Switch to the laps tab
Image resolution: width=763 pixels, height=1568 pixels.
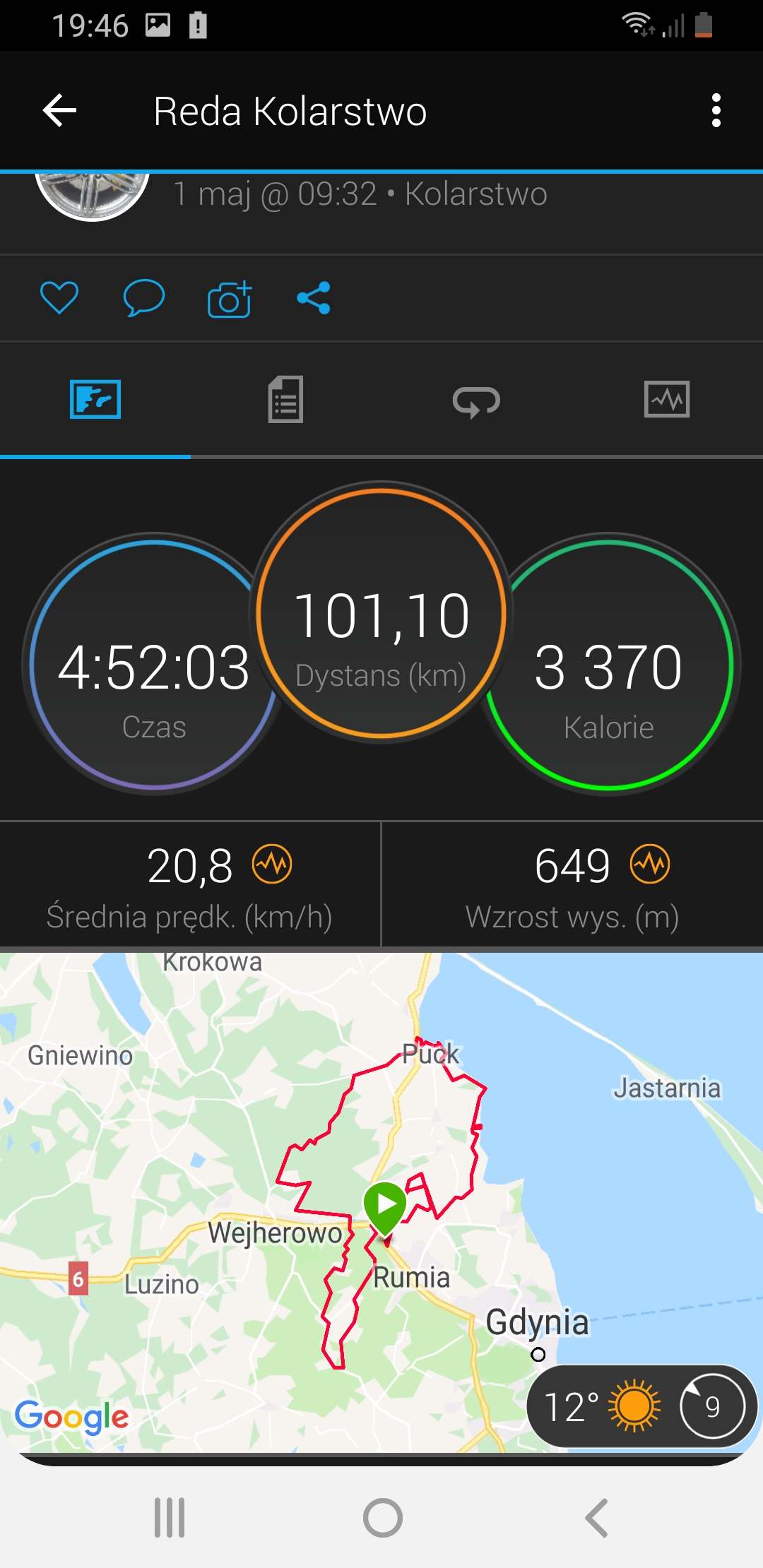[x=476, y=400]
